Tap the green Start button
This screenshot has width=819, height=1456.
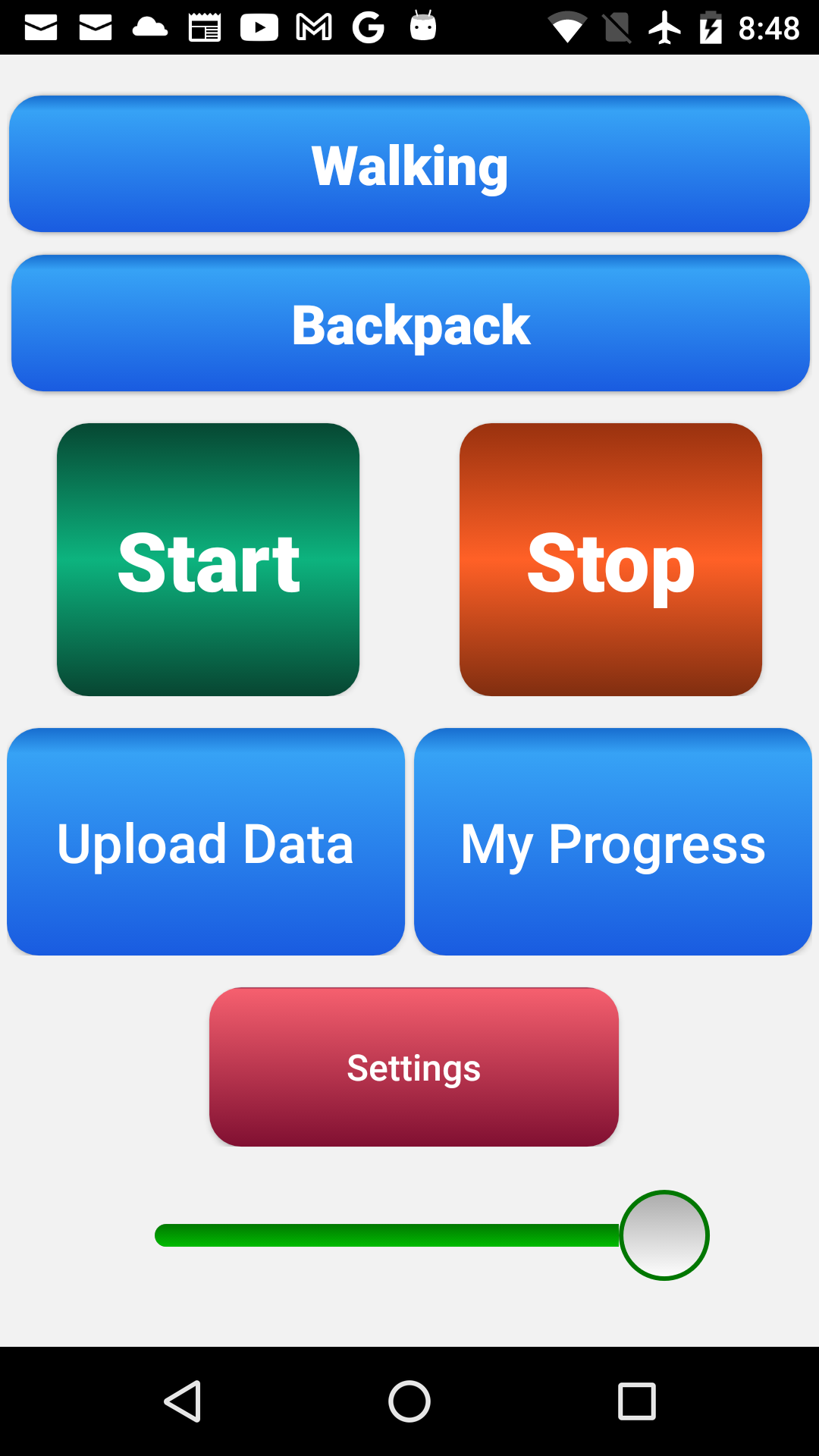click(x=208, y=560)
